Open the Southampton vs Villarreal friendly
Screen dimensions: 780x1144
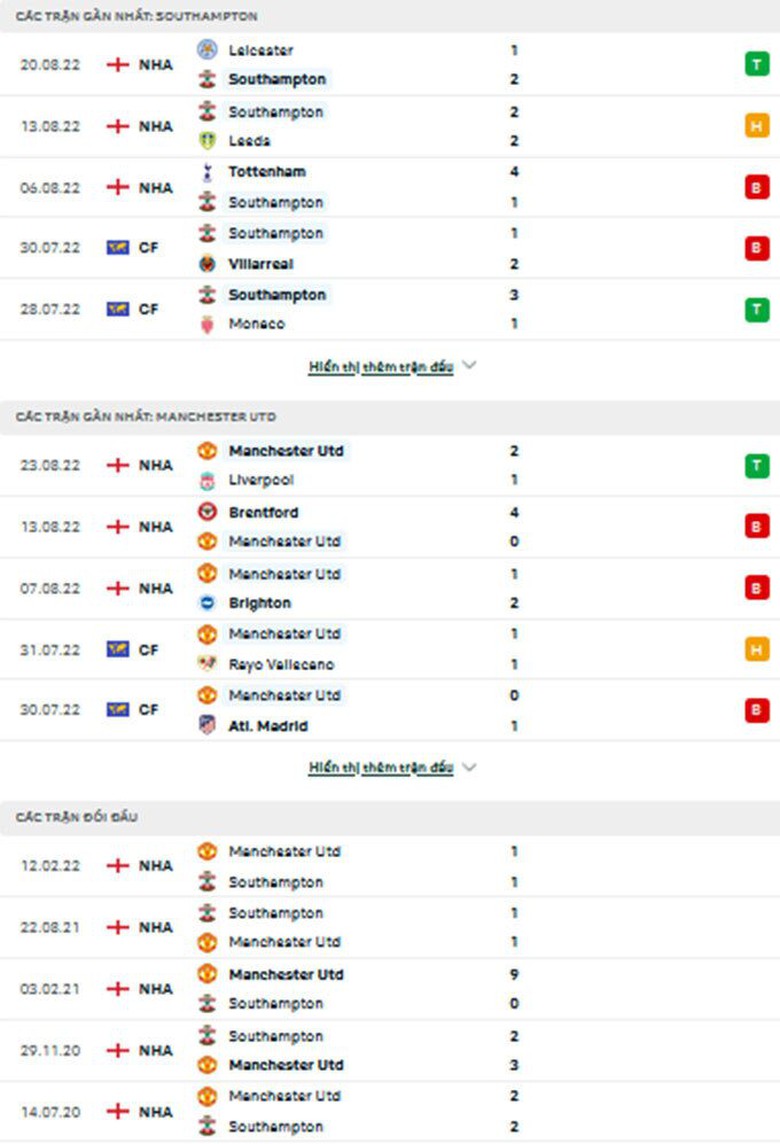389,248
